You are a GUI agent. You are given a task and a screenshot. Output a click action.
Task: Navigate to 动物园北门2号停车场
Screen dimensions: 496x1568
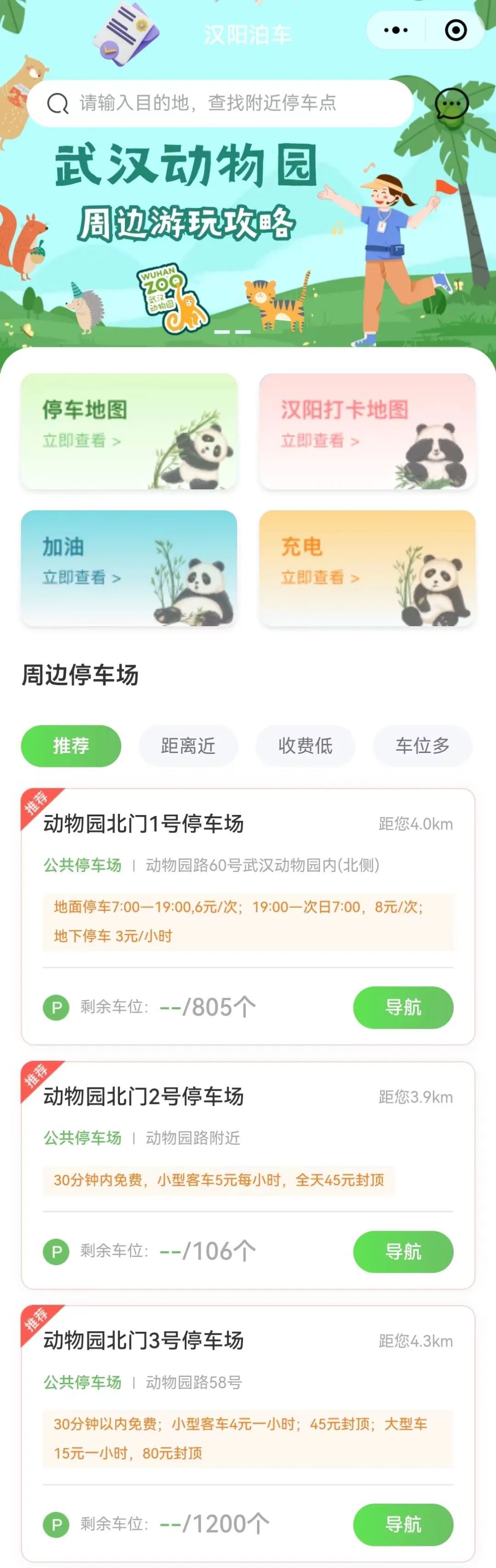pyautogui.click(x=403, y=1251)
